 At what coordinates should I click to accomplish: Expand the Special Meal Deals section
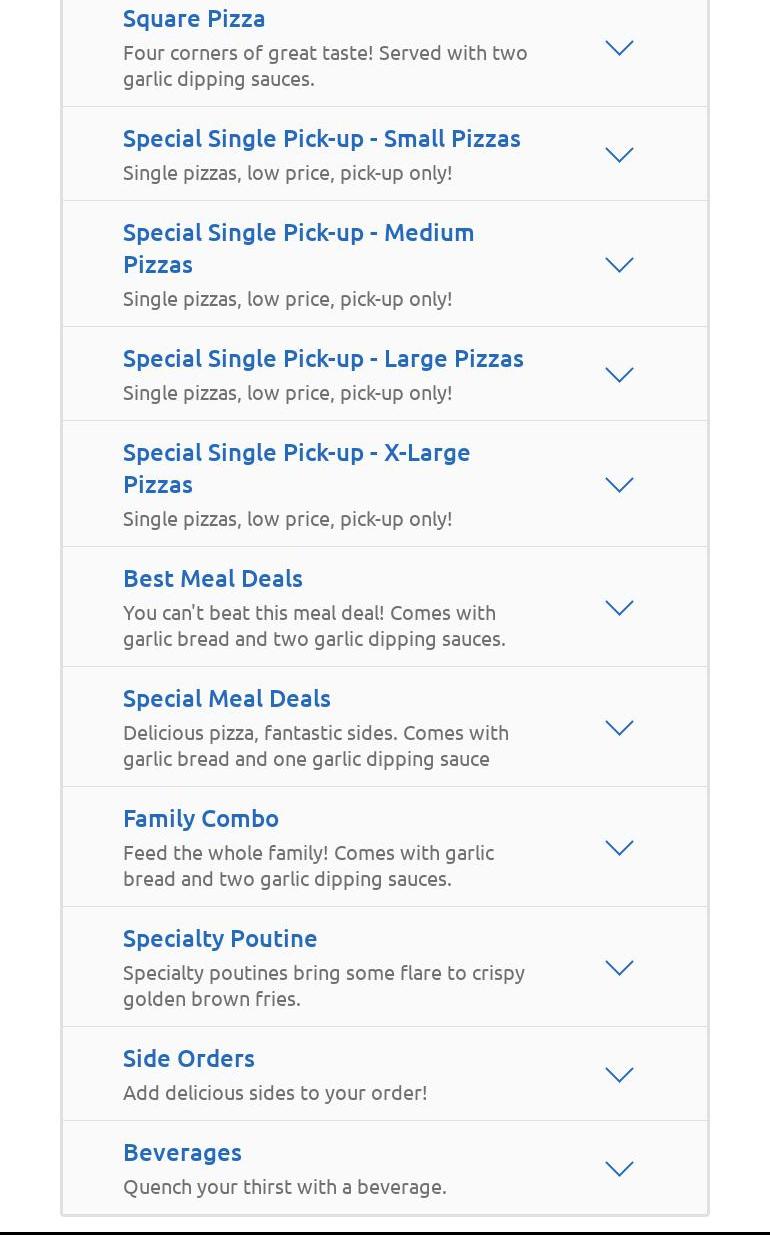pos(619,728)
